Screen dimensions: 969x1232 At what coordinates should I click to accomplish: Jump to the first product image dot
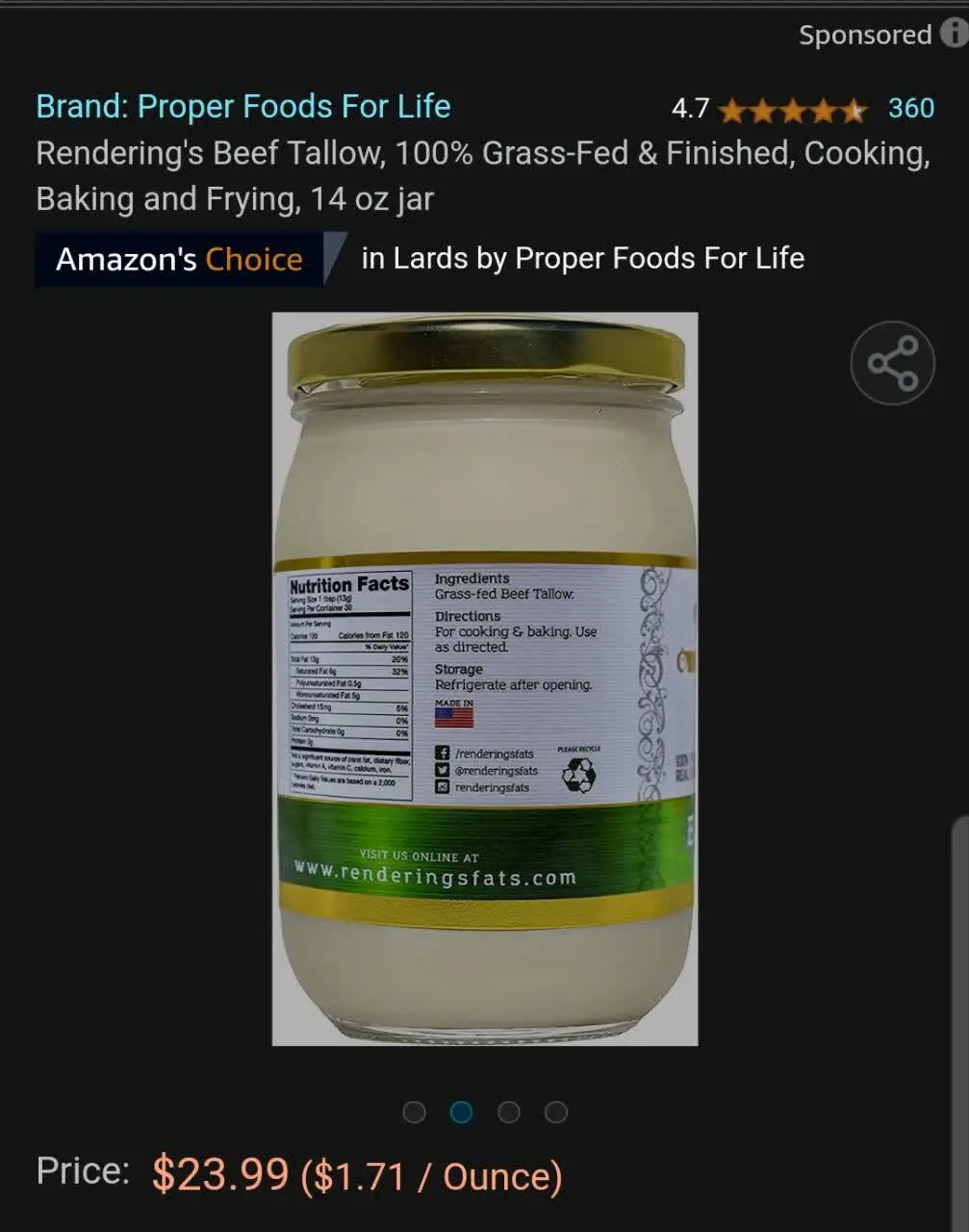[x=414, y=1113]
